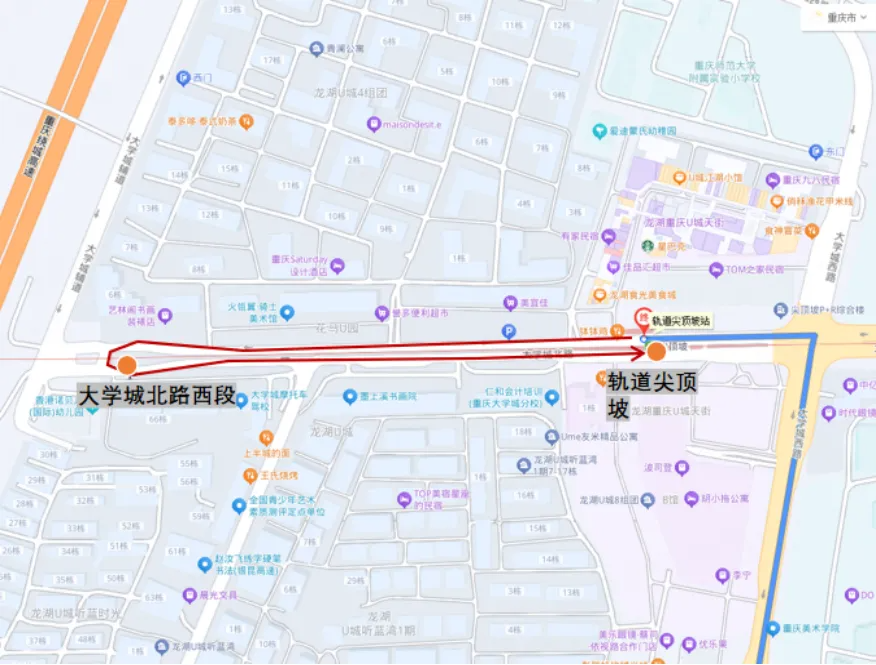876x665 pixels.
Task: Open the 火焰翼·骑士美术馆 place marker
Action: 288,312
